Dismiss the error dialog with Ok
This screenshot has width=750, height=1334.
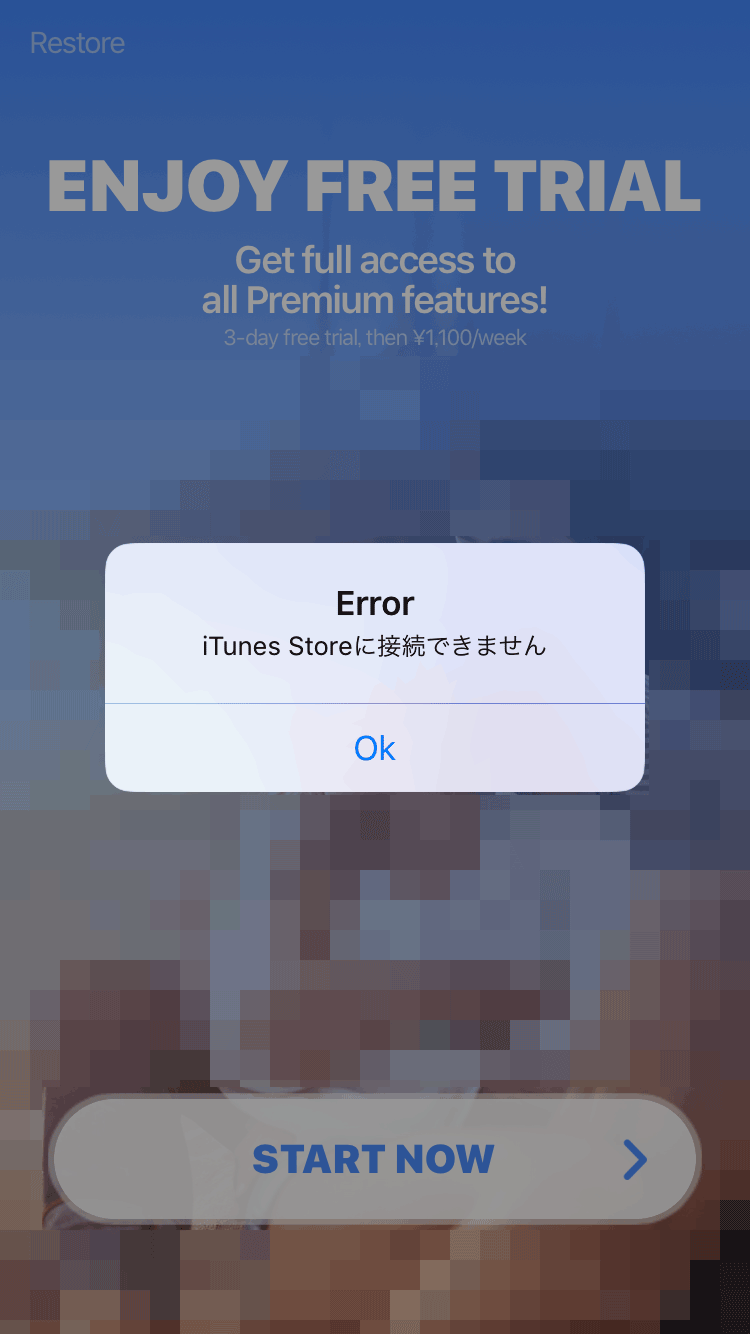[375, 748]
